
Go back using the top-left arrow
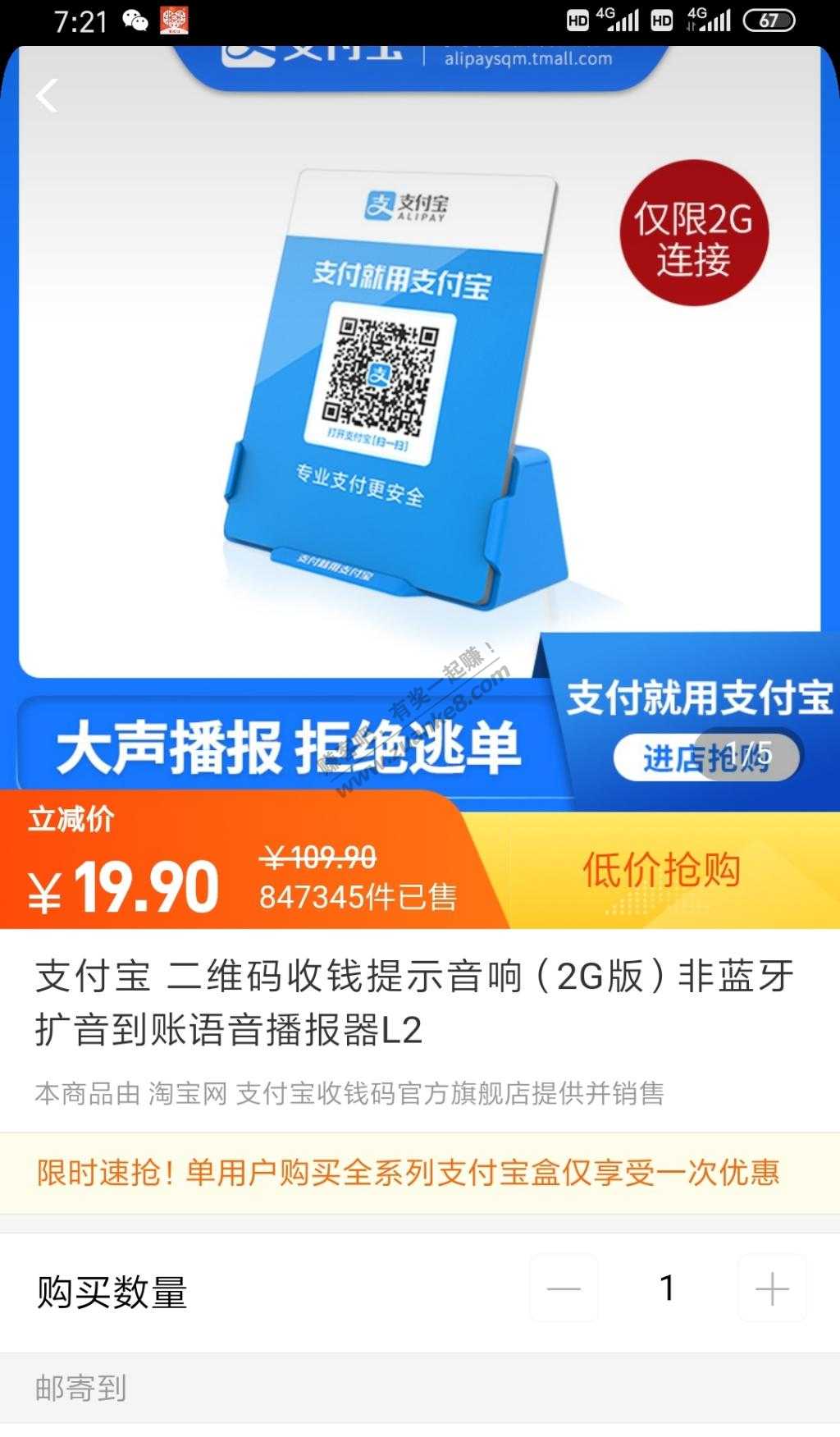(x=48, y=96)
